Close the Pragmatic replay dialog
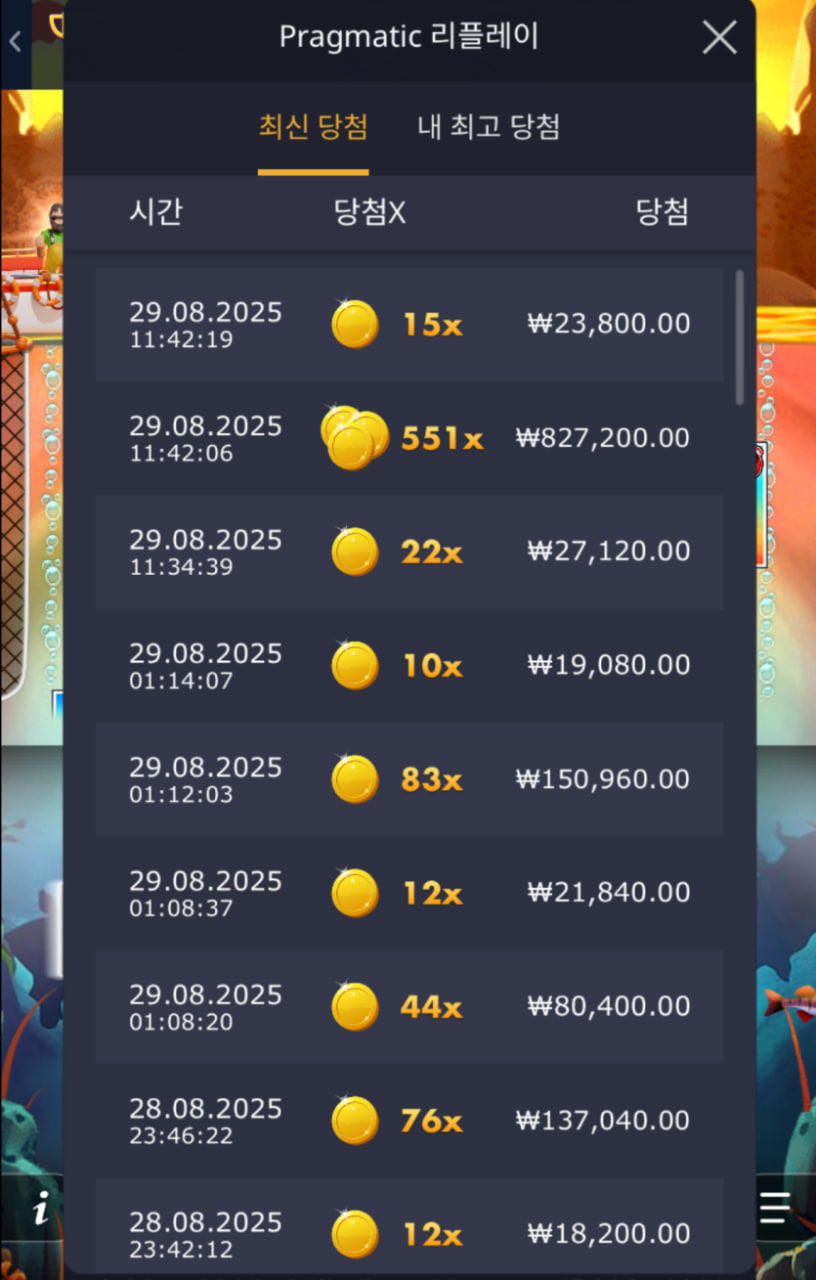Image resolution: width=816 pixels, height=1280 pixels. click(x=719, y=39)
